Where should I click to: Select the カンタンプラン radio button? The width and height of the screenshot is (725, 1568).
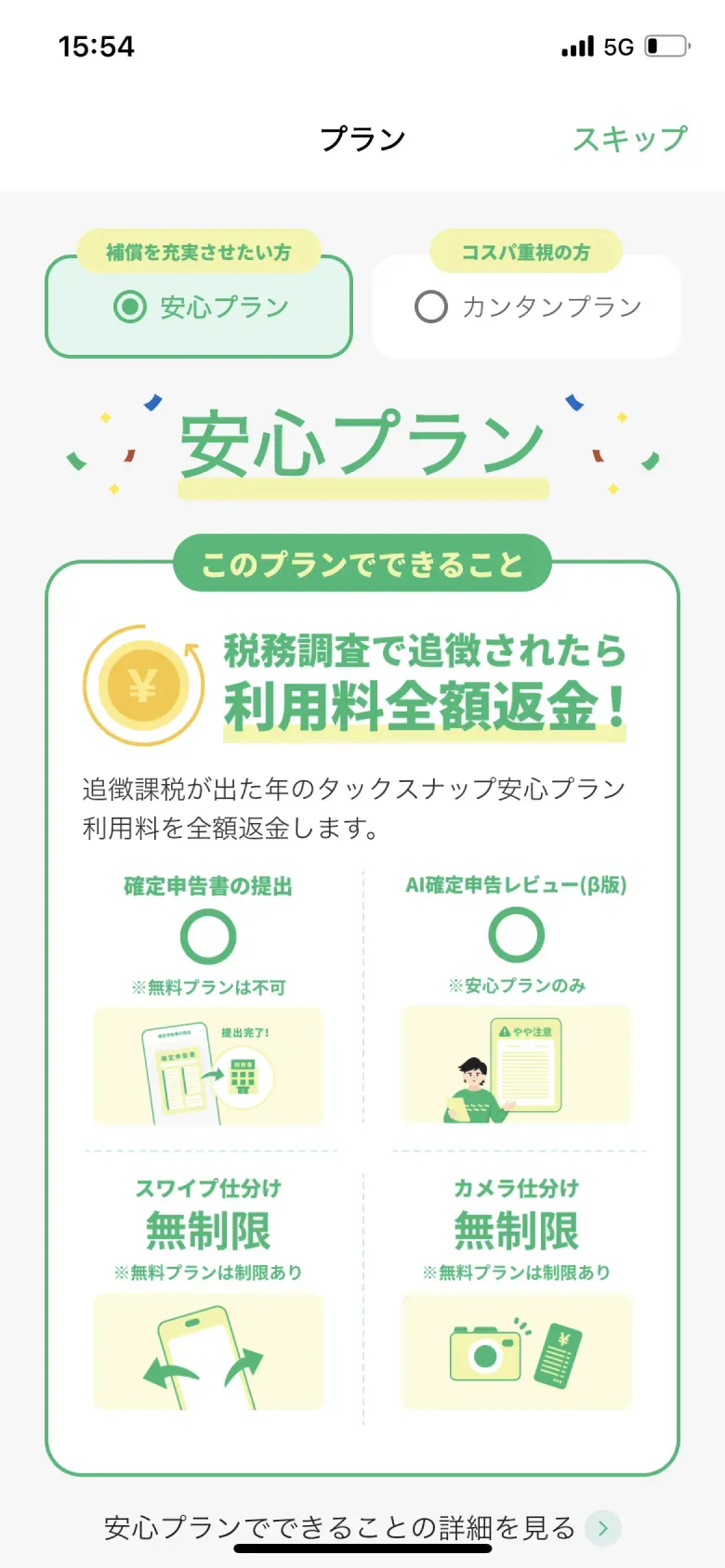point(431,307)
